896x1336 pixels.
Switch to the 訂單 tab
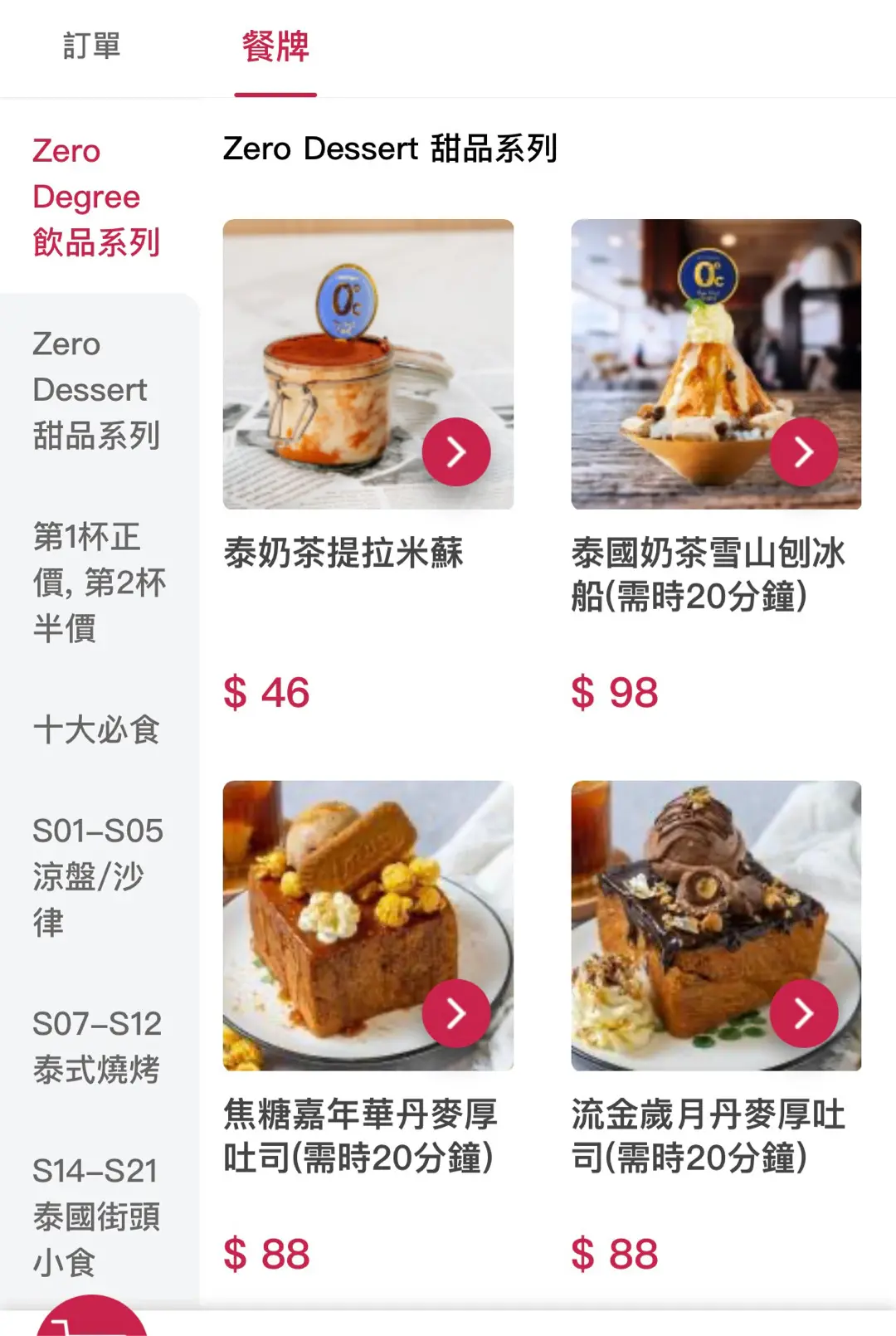pyautogui.click(x=92, y=46)
